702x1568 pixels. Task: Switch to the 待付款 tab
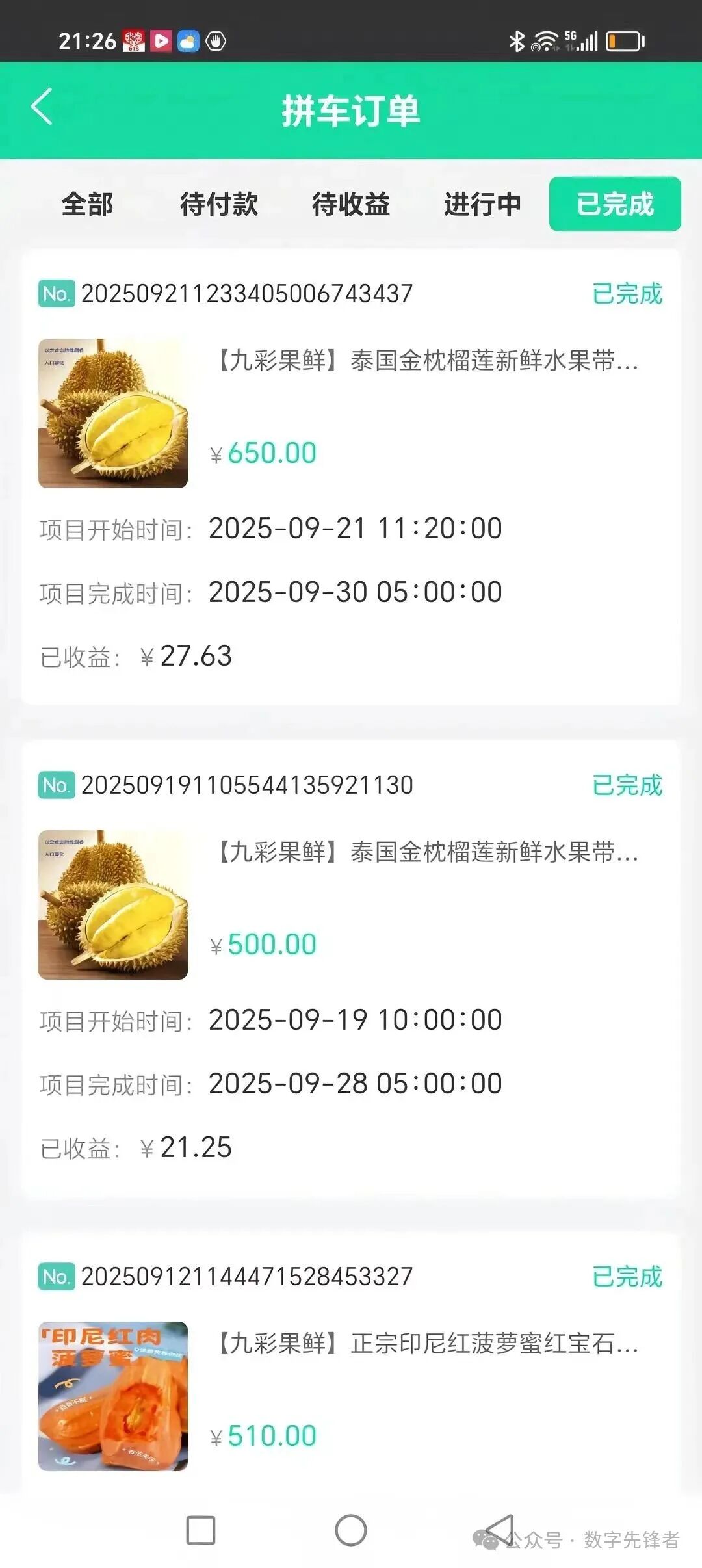pyautogui.click(x=218, y=204)
